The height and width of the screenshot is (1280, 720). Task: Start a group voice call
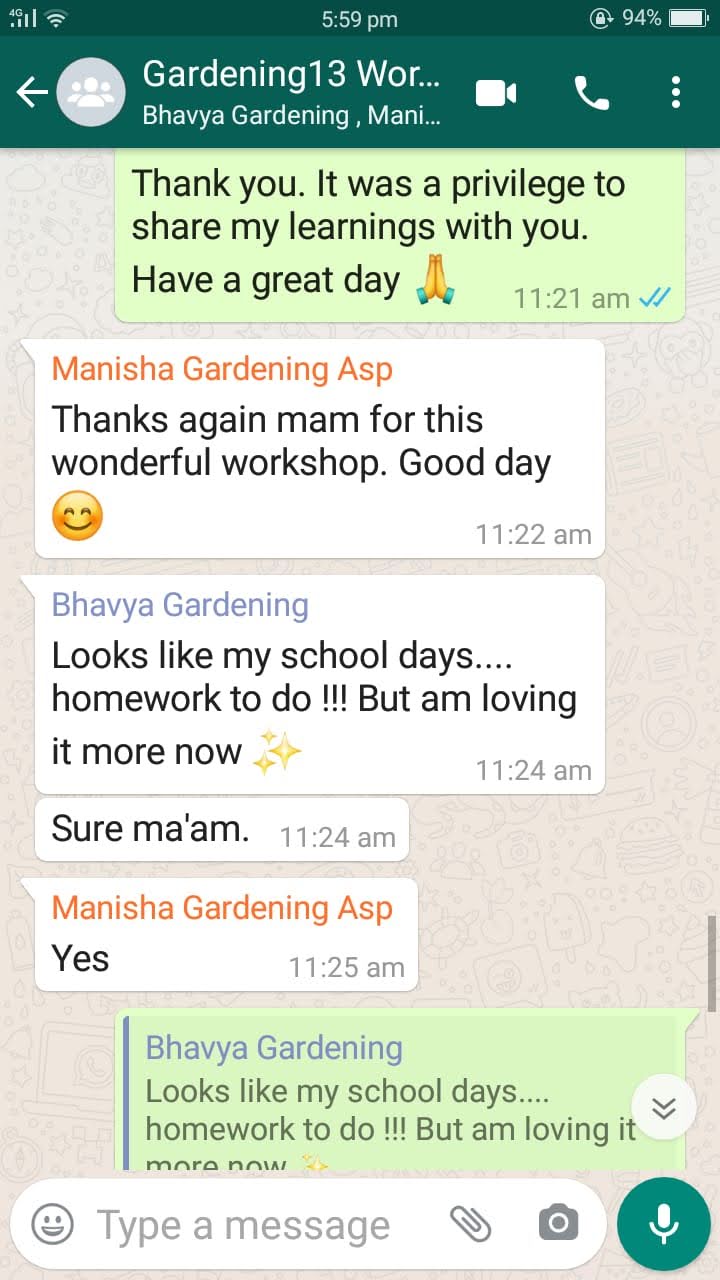tap(591, 93)
